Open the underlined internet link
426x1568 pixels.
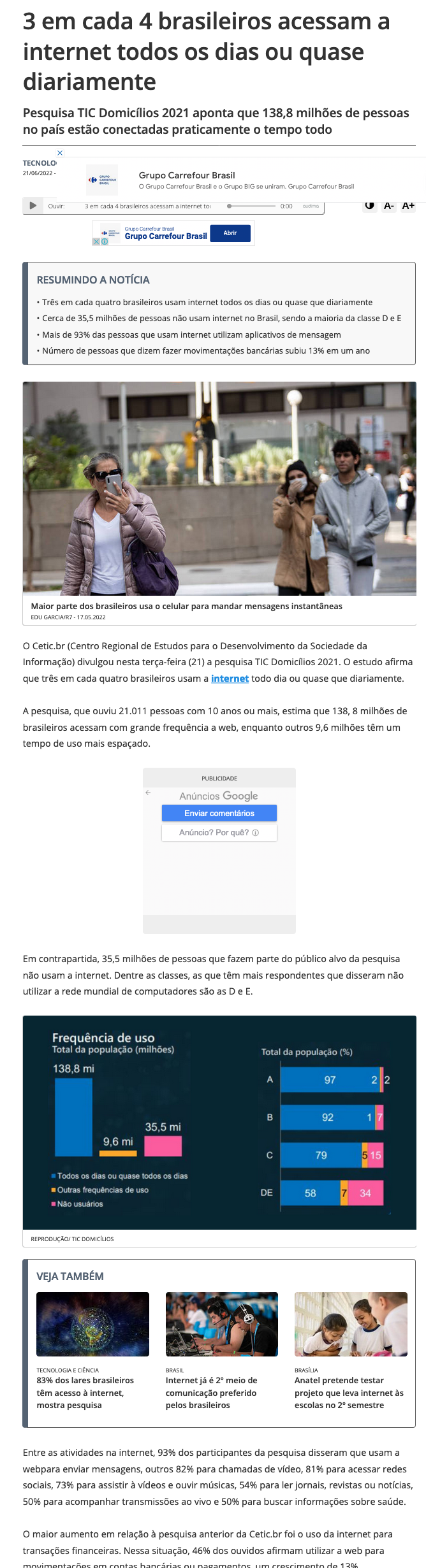(x=230, y=679)
